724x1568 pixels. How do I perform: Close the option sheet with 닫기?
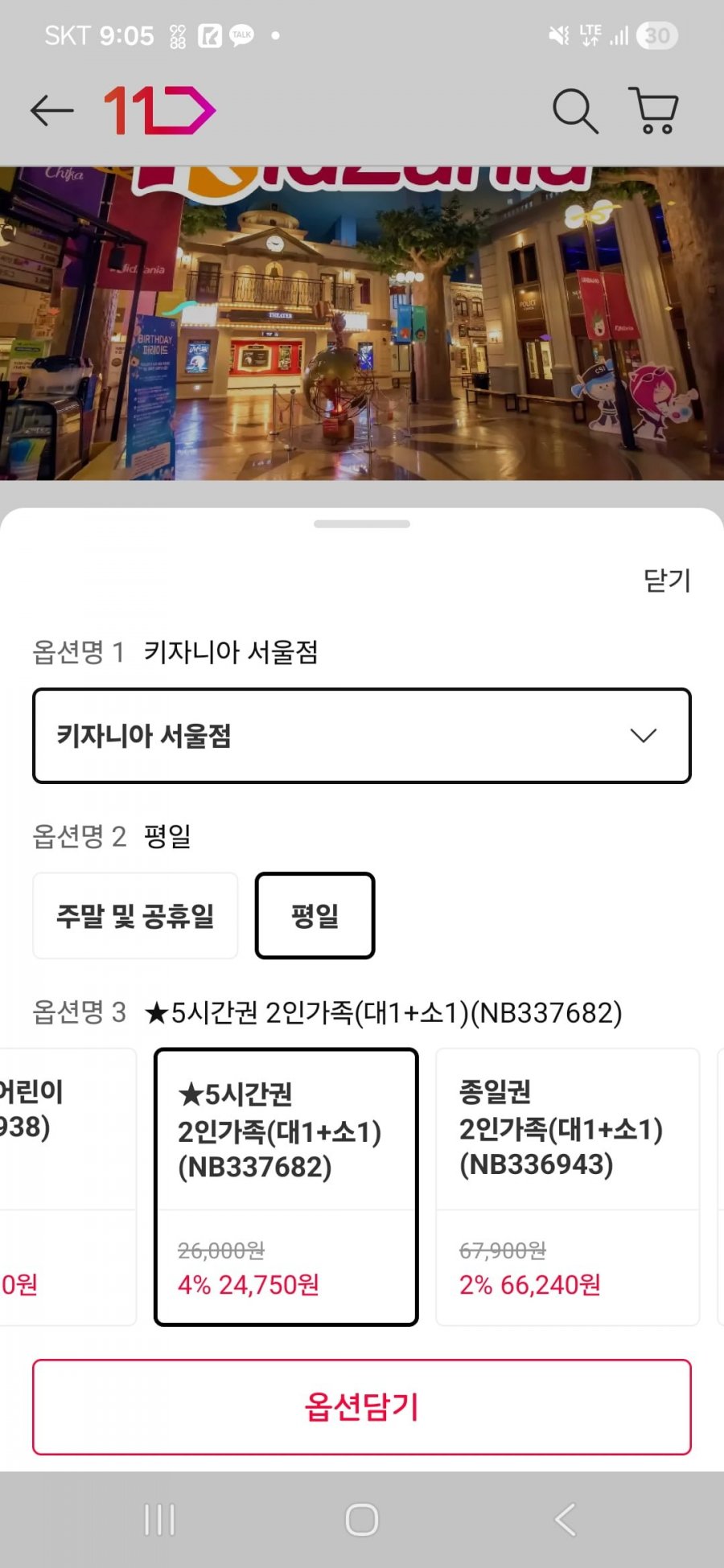pos(667,580)
